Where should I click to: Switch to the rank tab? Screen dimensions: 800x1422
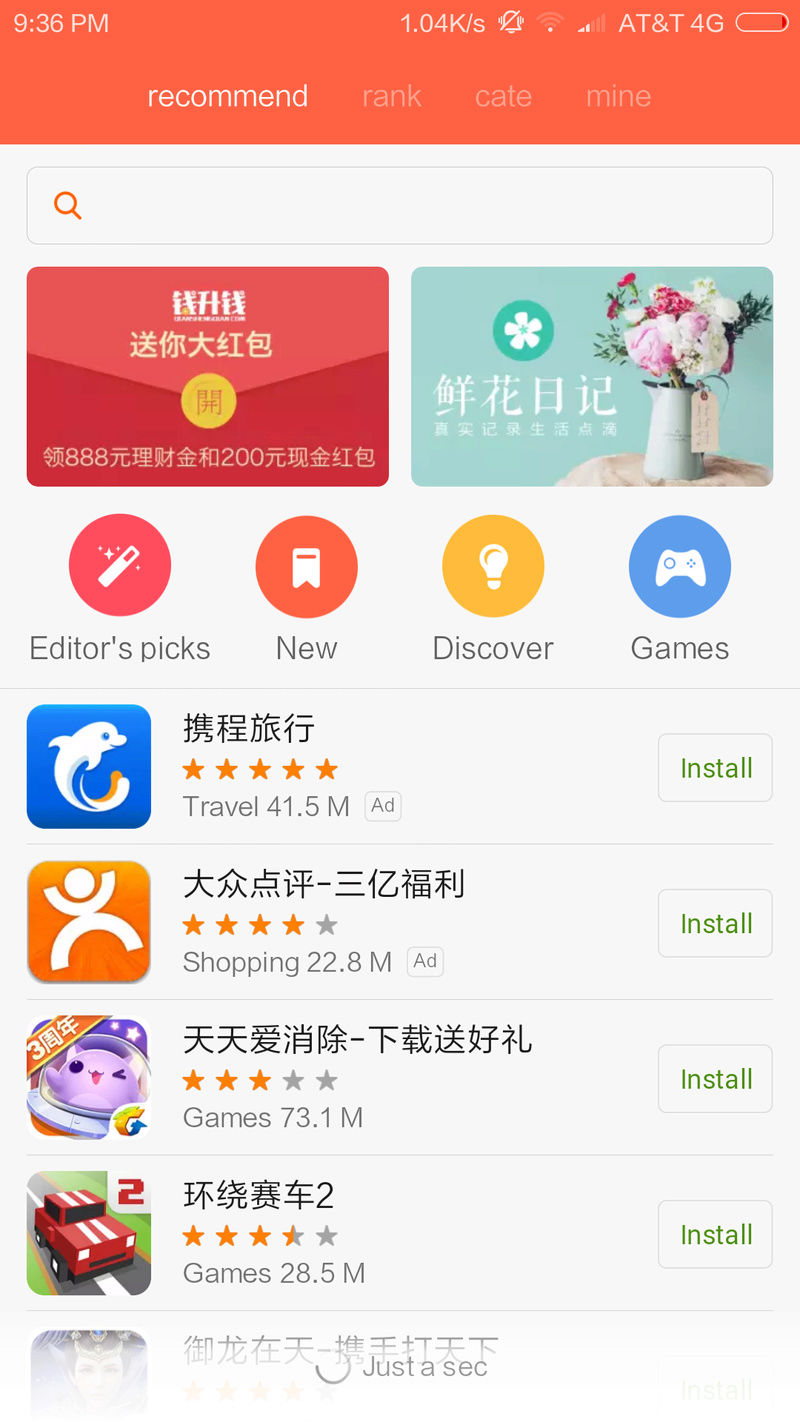(x=391, y=96)
